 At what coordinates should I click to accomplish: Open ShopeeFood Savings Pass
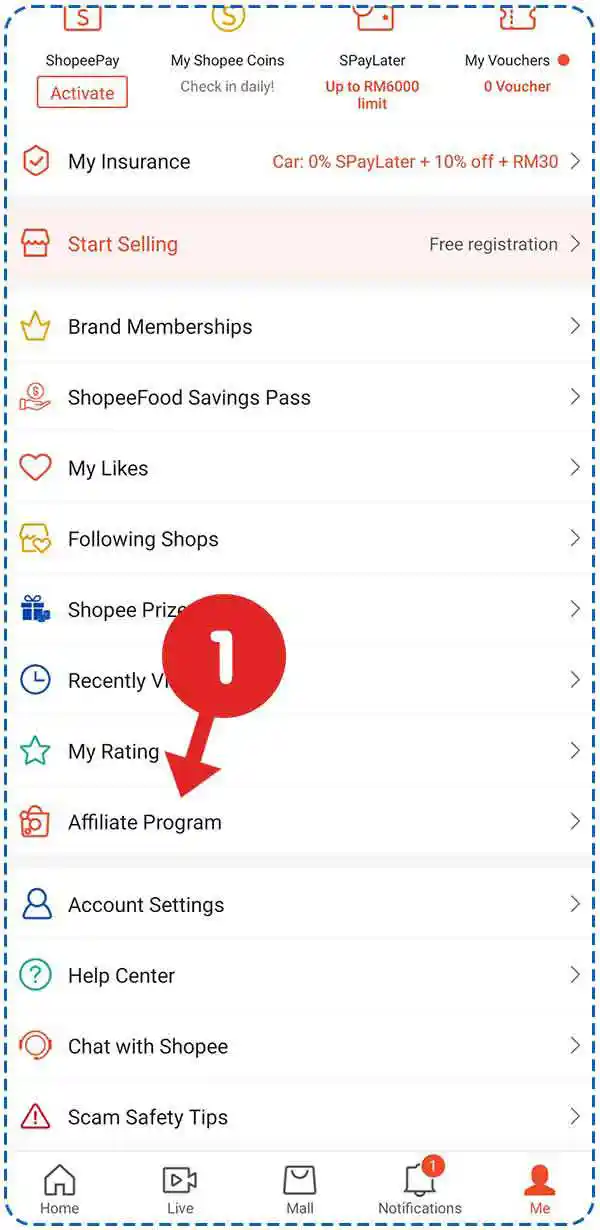click(x=300, y=398)
